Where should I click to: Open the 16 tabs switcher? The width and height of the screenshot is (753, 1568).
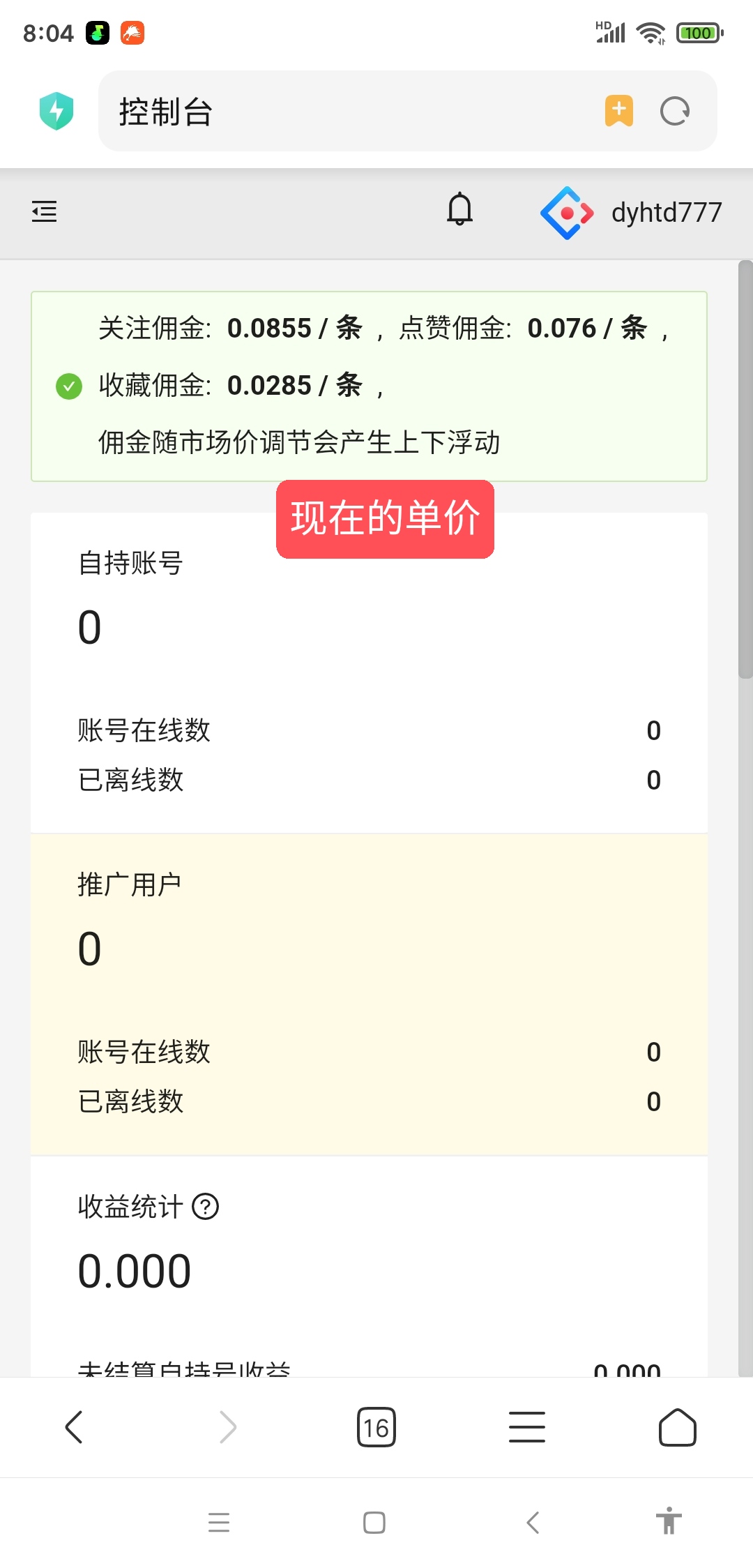click(x=376, y=1427)
